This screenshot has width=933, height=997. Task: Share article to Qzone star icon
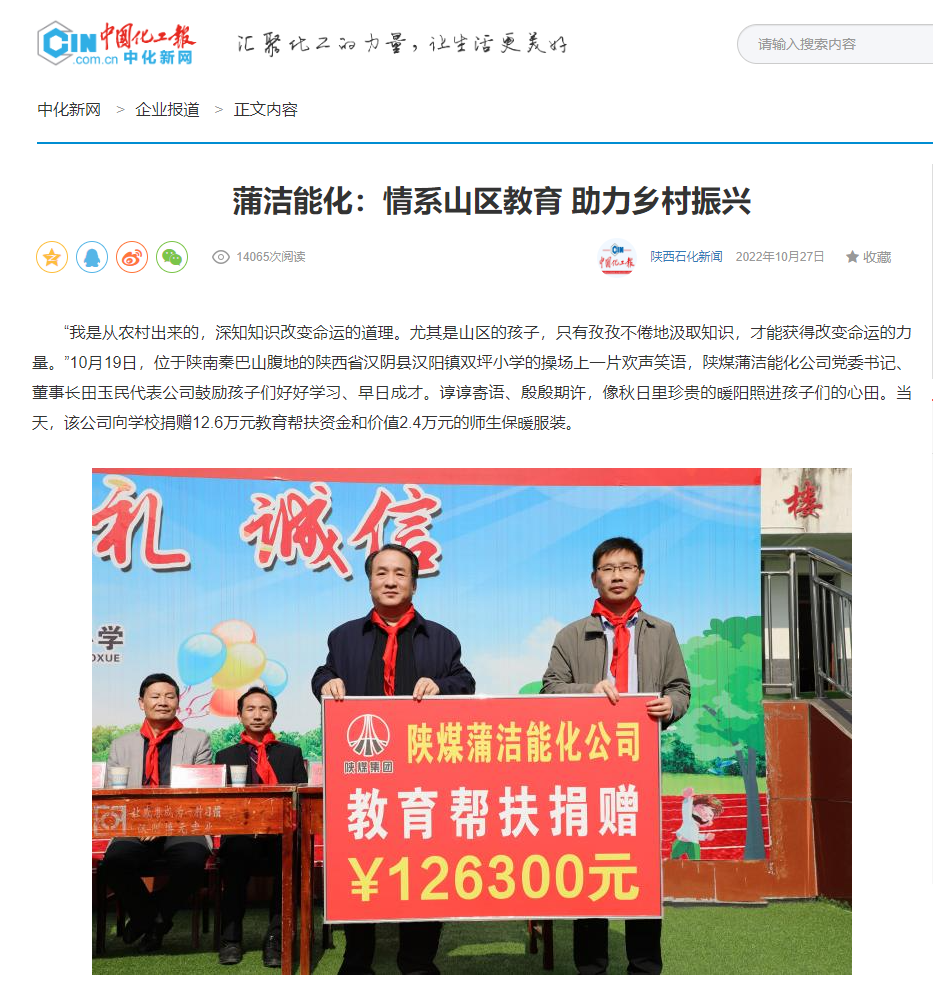tap(52, 257)
